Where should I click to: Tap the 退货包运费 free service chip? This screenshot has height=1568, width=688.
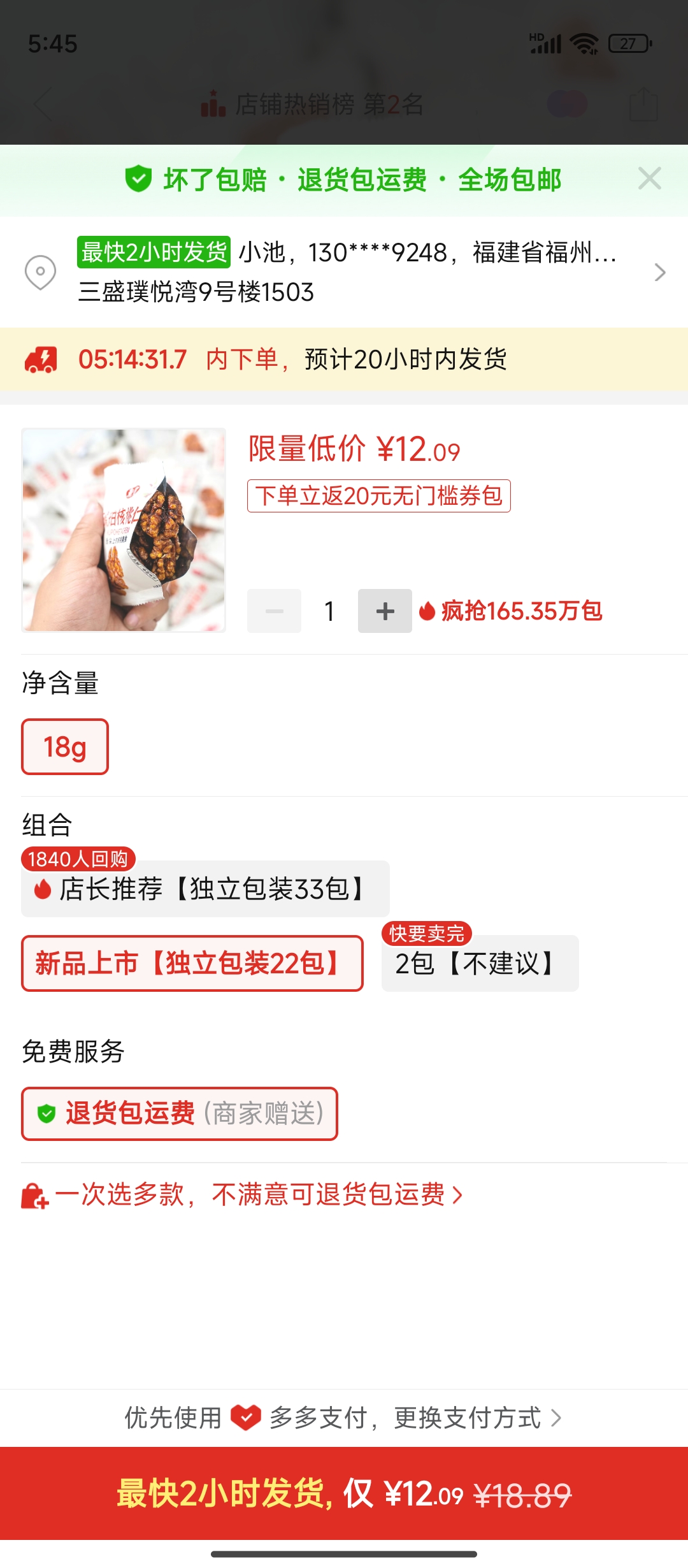tap(180, 1114)
